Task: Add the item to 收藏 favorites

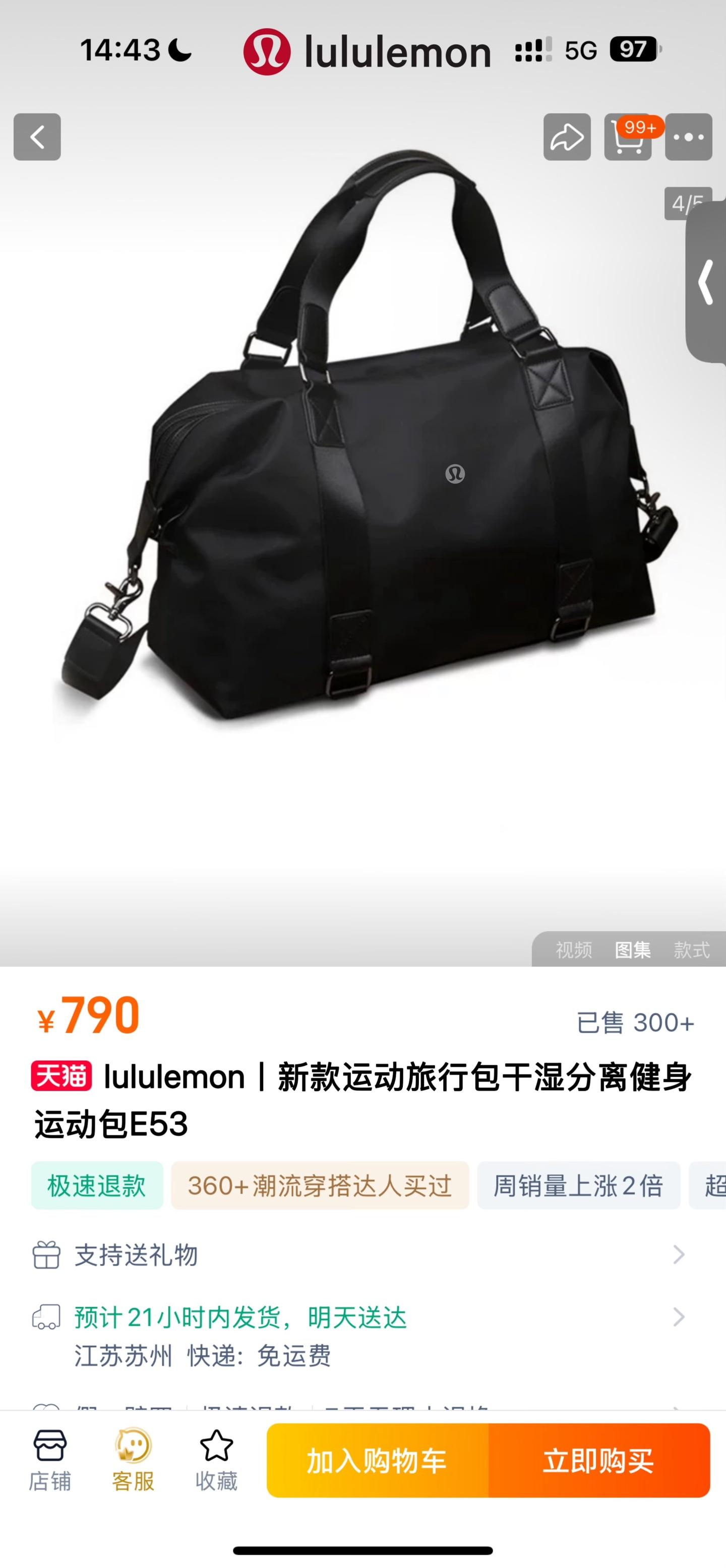Action: pyautogui.click(x=216, y=1460)
